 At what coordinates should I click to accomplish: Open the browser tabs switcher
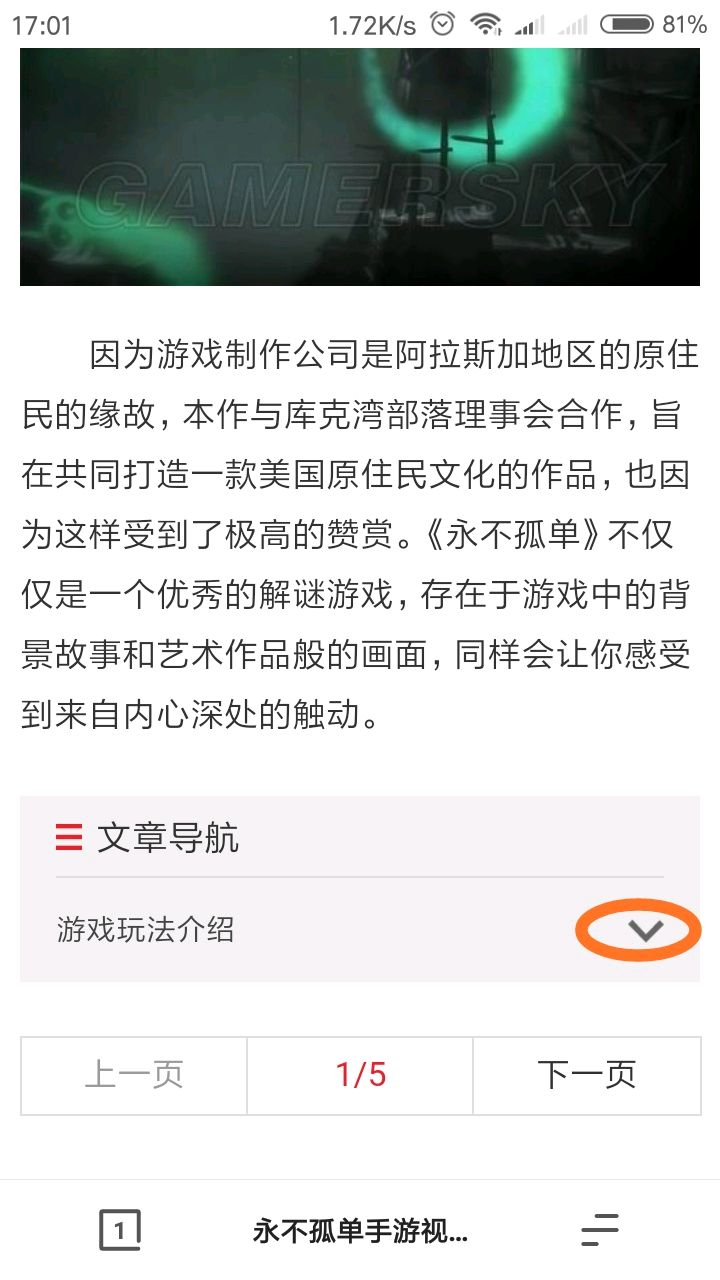coord(120,1231)
